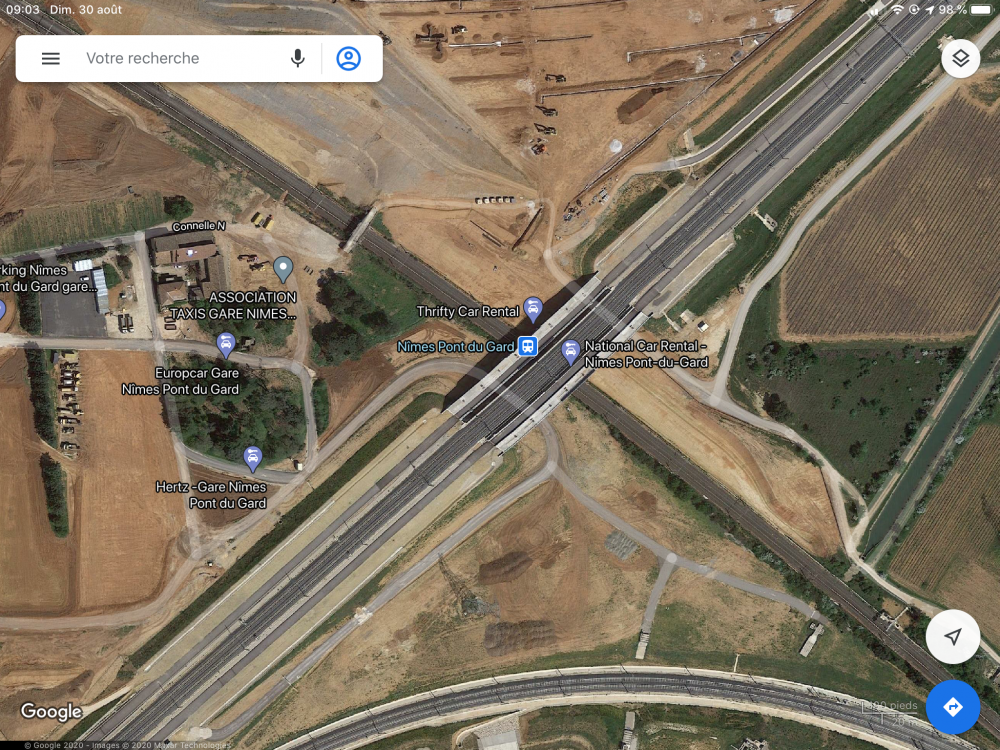Select the National Car Rental pin
Screen dimensions: 1000x750
(x=570, y=351)
